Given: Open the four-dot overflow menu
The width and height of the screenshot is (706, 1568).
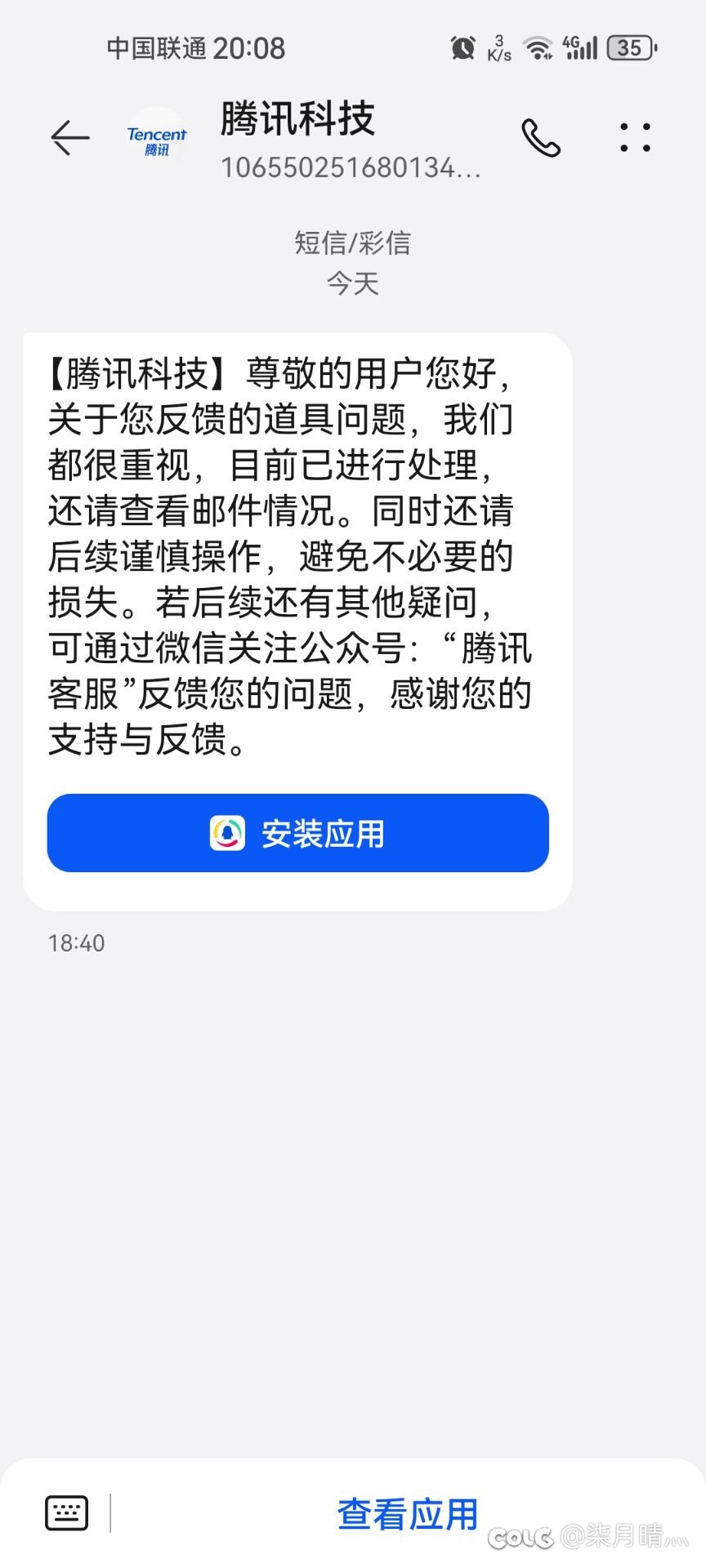Looking at the screenshot, I should [x=635, y=137].
